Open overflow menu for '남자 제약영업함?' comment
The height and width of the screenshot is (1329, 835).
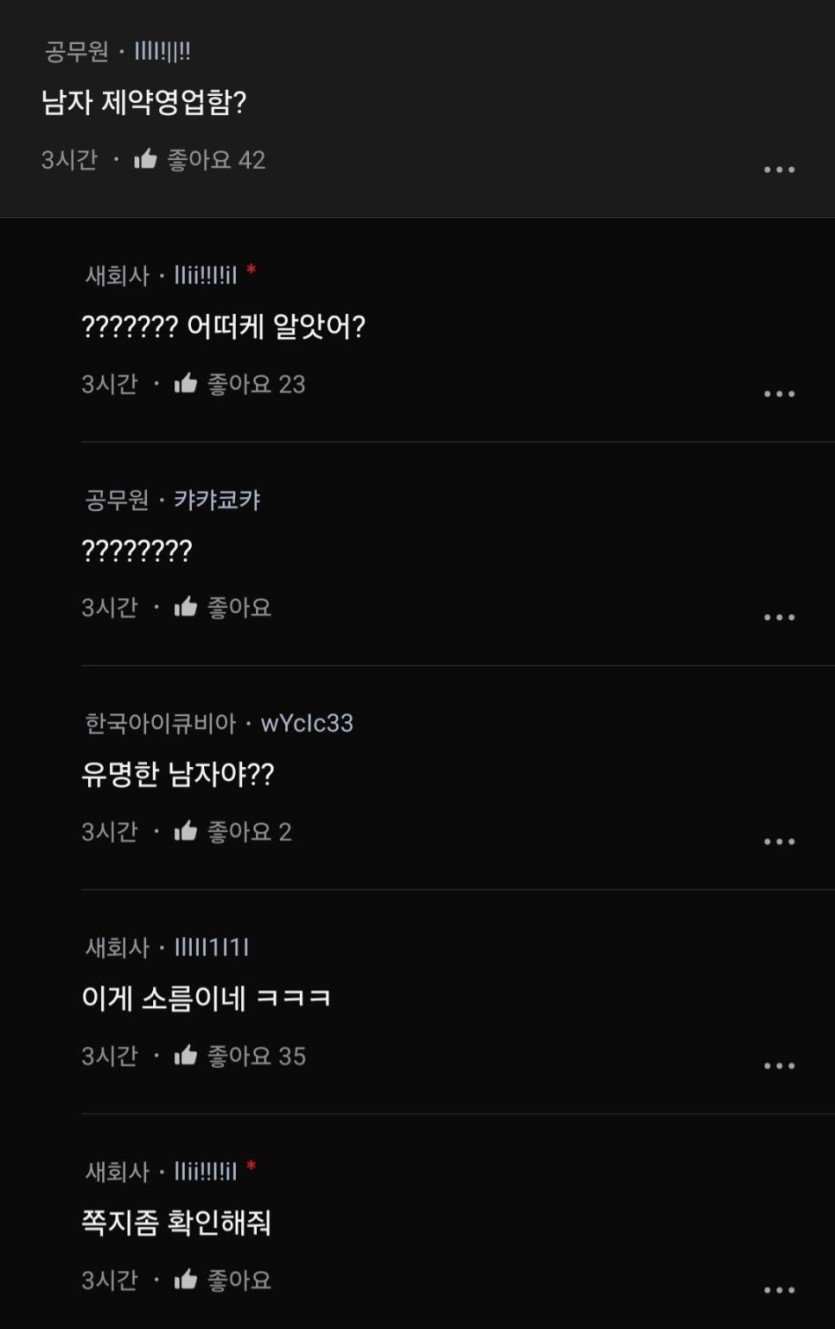(779, 170)
